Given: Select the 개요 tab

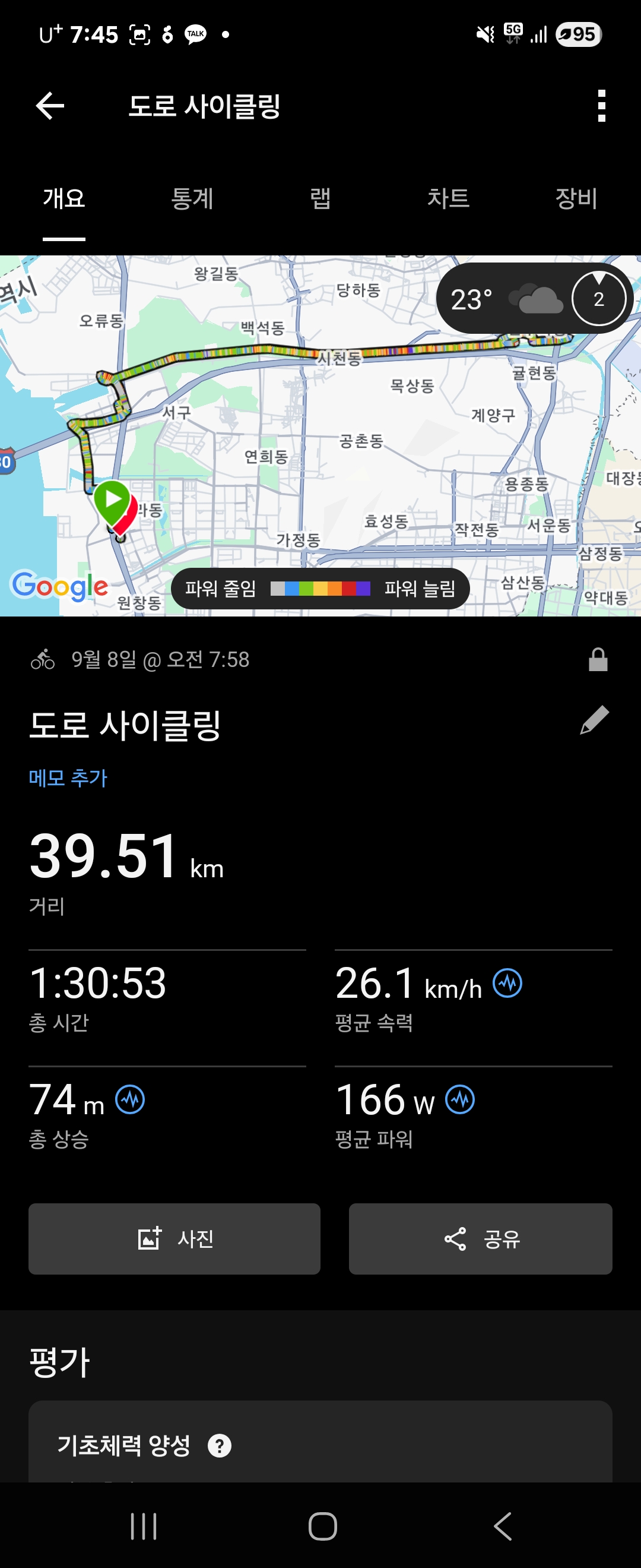Looking at the screenshot, I should (64, 198).
